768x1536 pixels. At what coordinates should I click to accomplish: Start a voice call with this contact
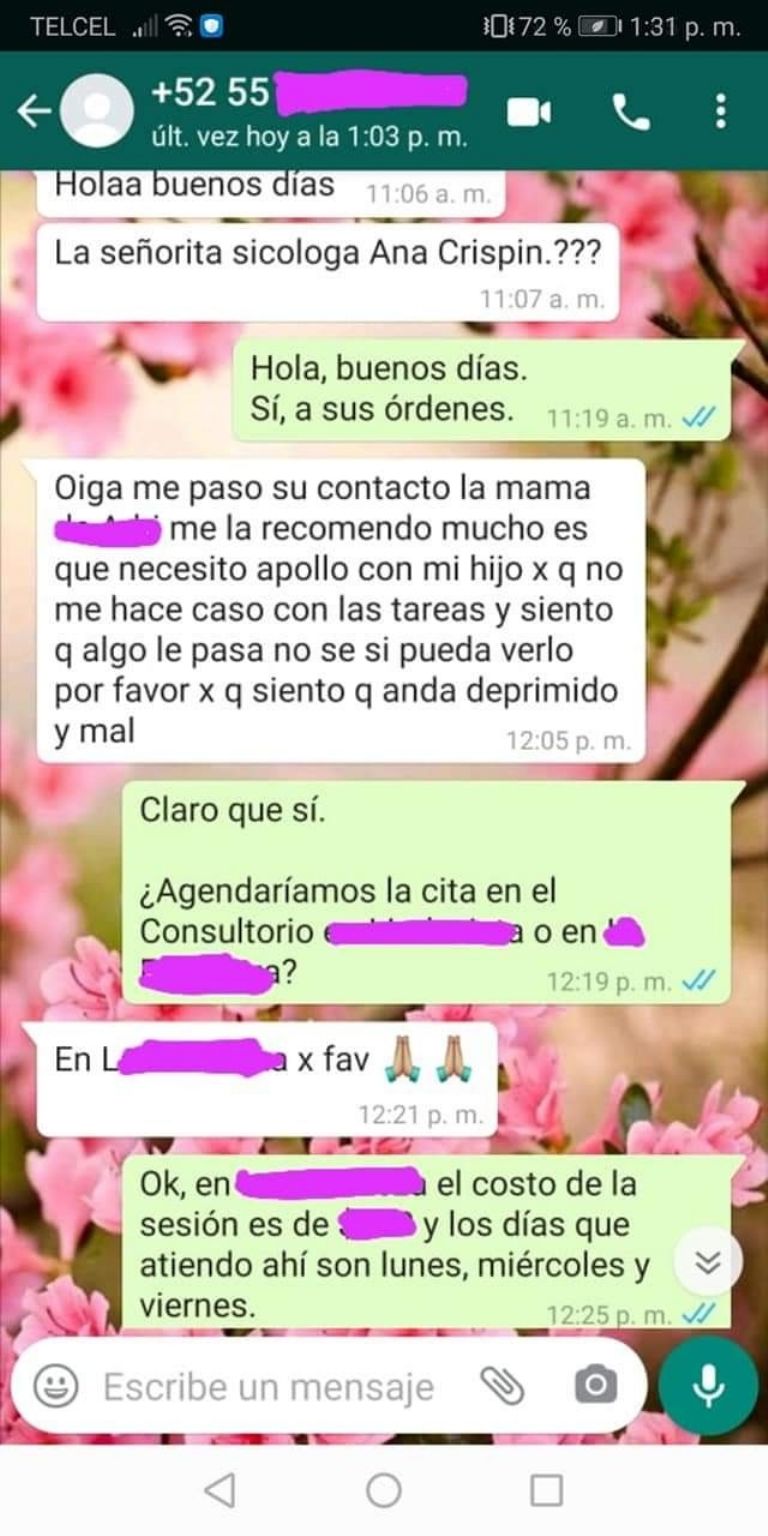click(x=630, y=112)
